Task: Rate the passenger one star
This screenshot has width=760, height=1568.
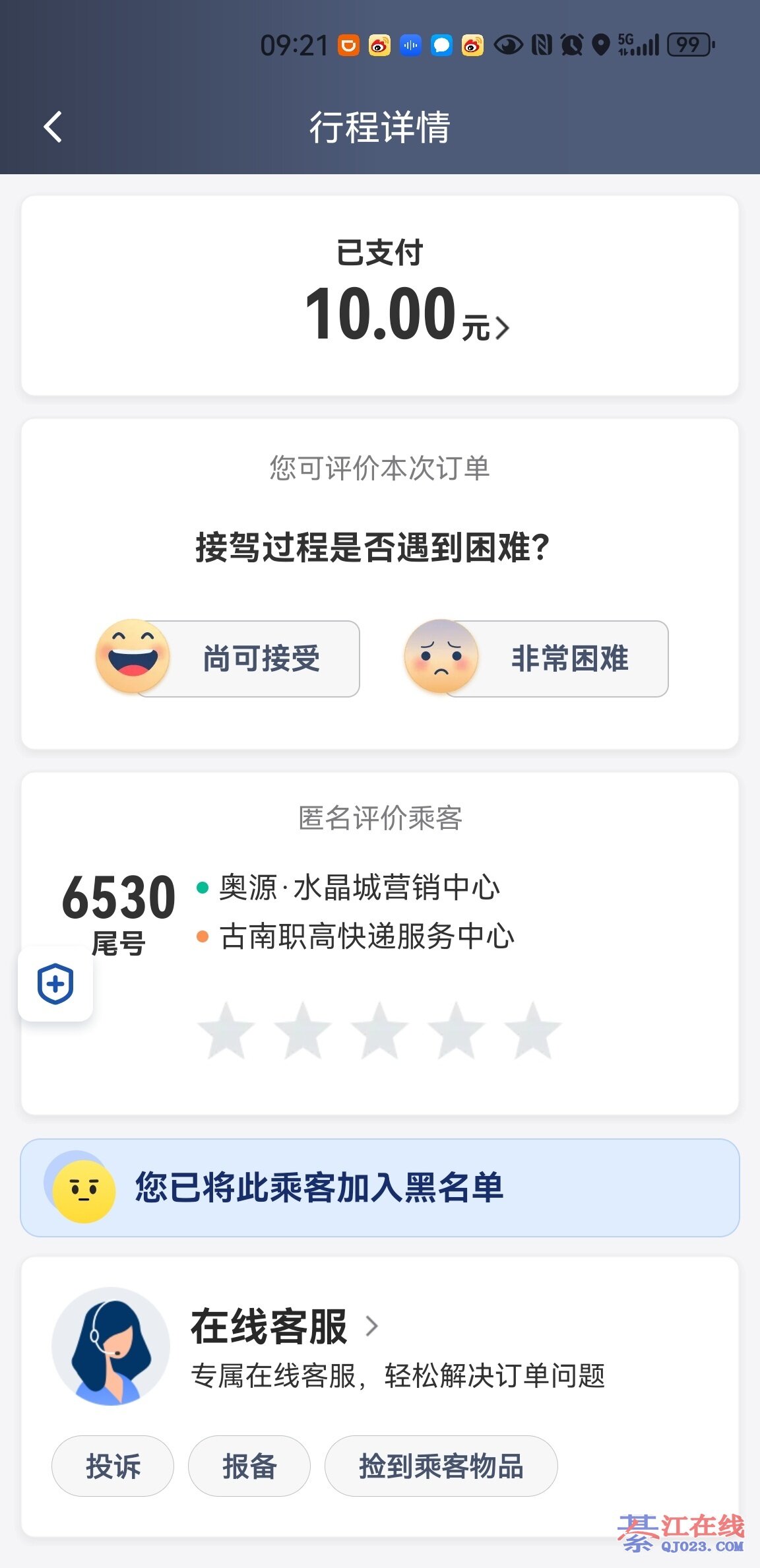Action: coord(226,1031)
